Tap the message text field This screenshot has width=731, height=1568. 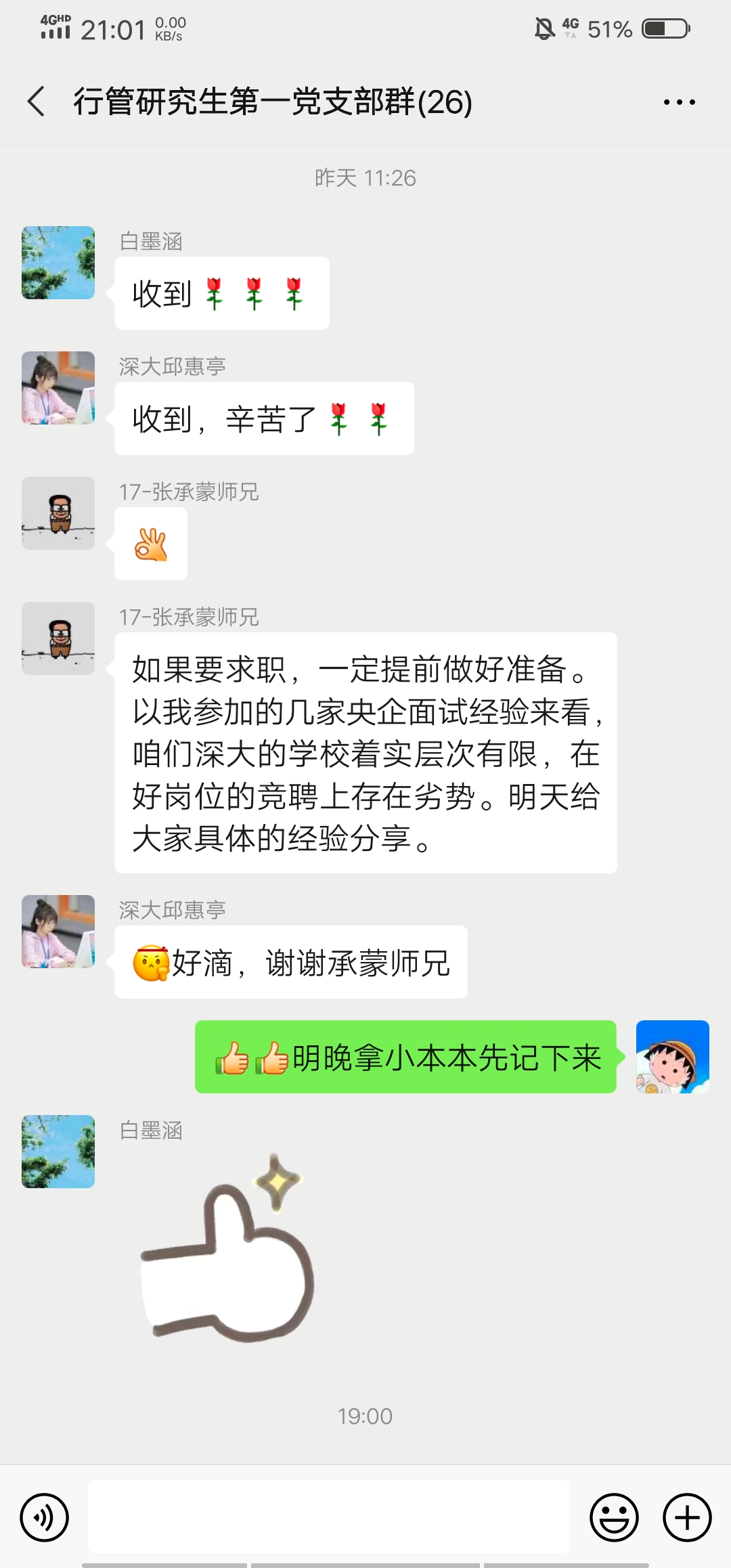(x=329, y=1517)
